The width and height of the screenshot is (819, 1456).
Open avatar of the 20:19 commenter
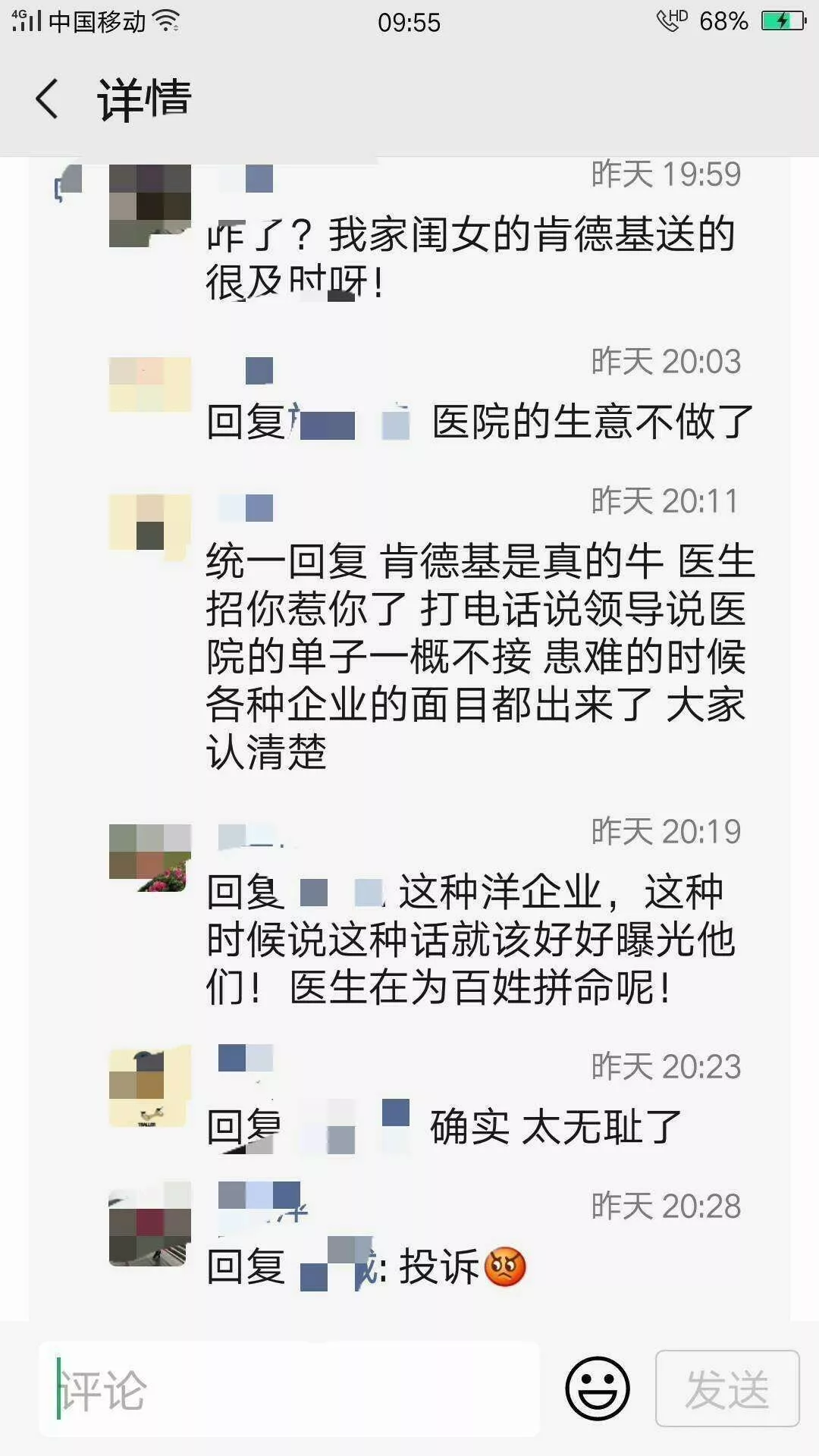pos(149,857)
